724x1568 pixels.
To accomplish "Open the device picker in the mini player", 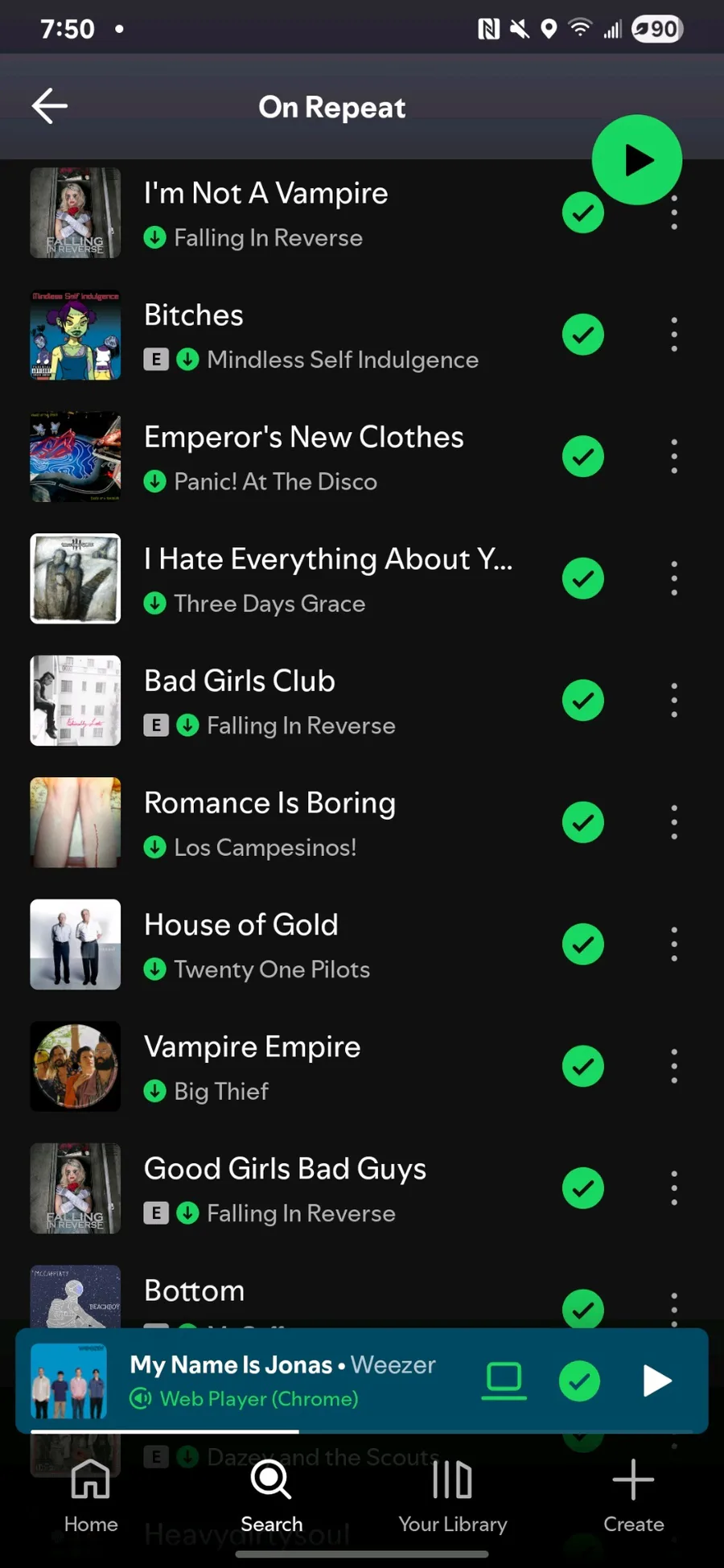I will (504, 1381).
